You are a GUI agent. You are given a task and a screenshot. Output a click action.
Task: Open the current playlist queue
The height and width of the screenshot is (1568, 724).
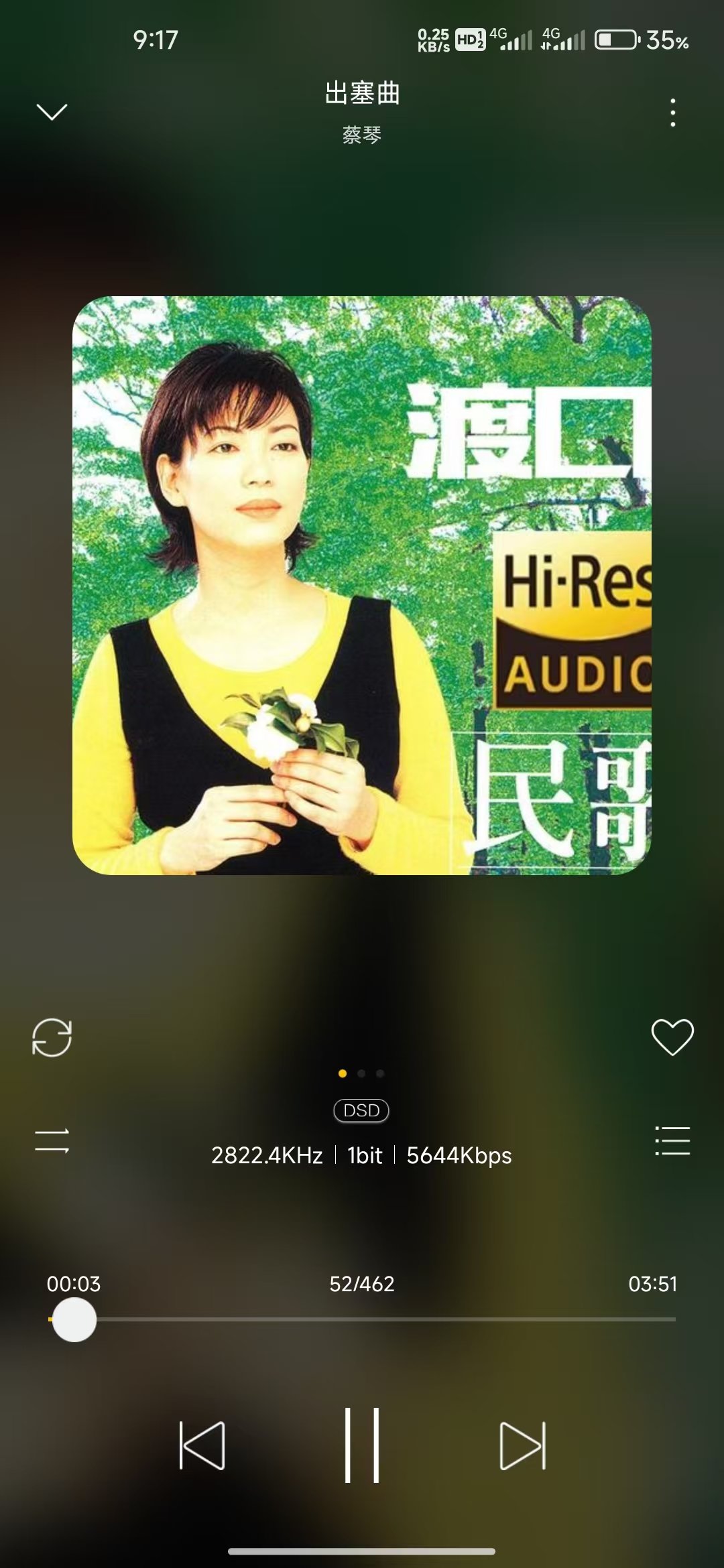pos(672,1140)
